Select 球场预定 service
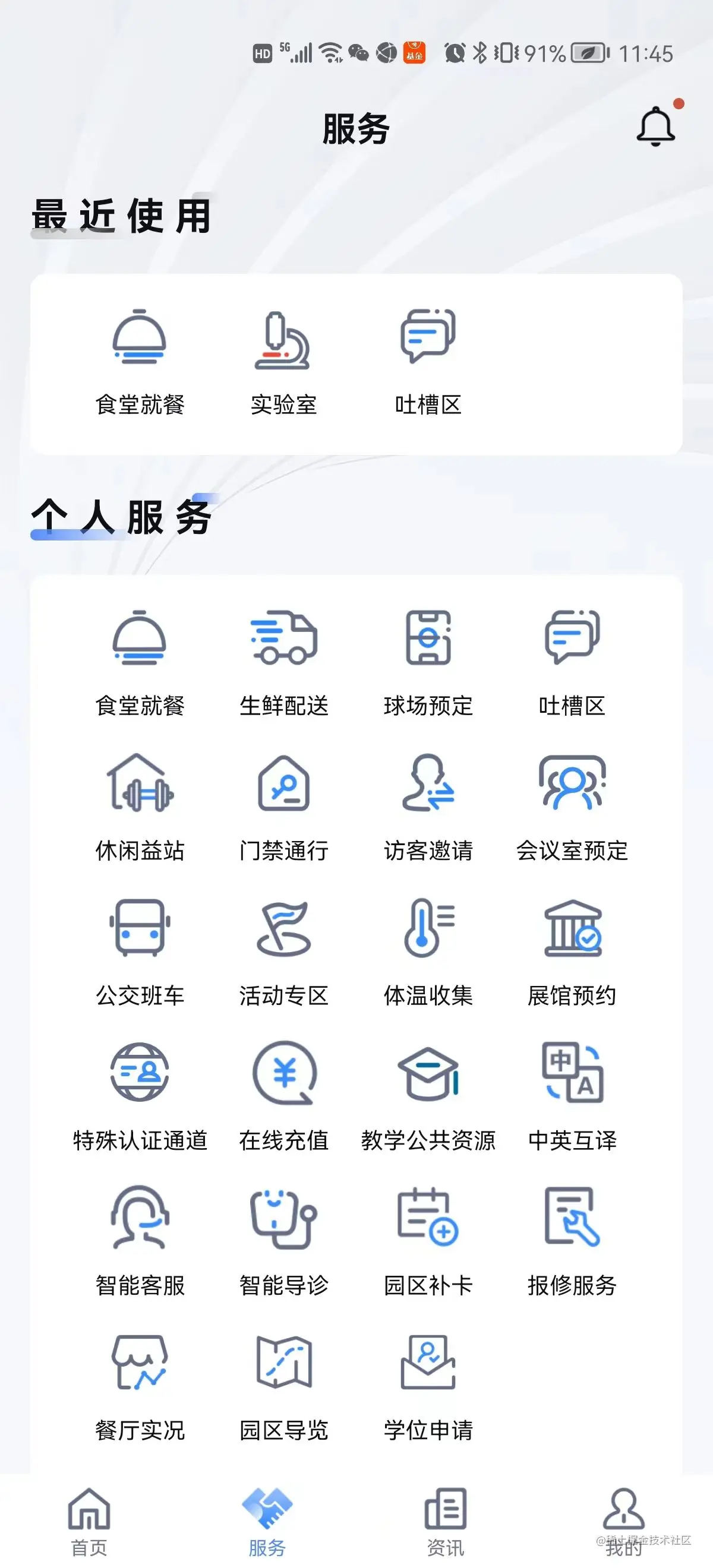Viewport: 713px width, 1568px height. tap(428, 662)
